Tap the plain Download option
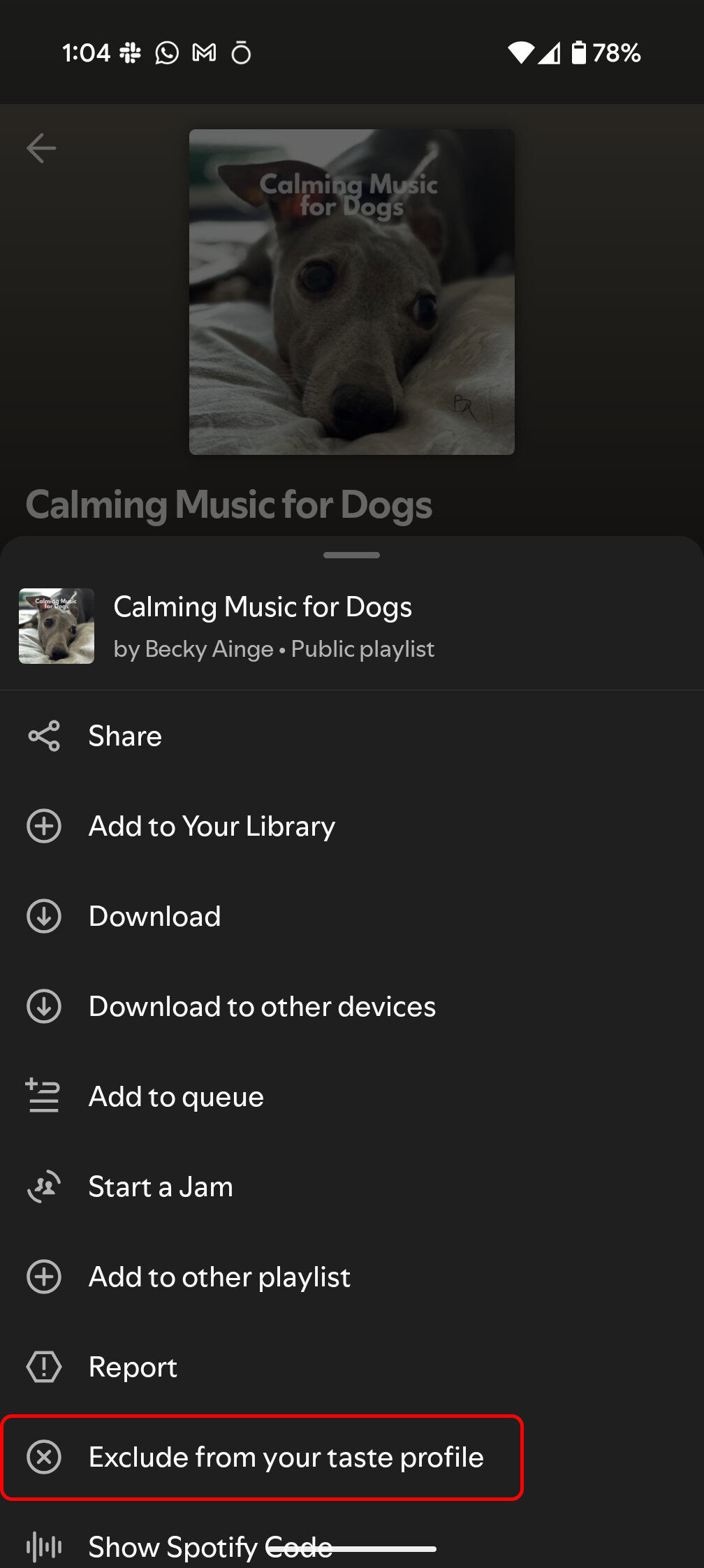 click(x=154, y=917)
